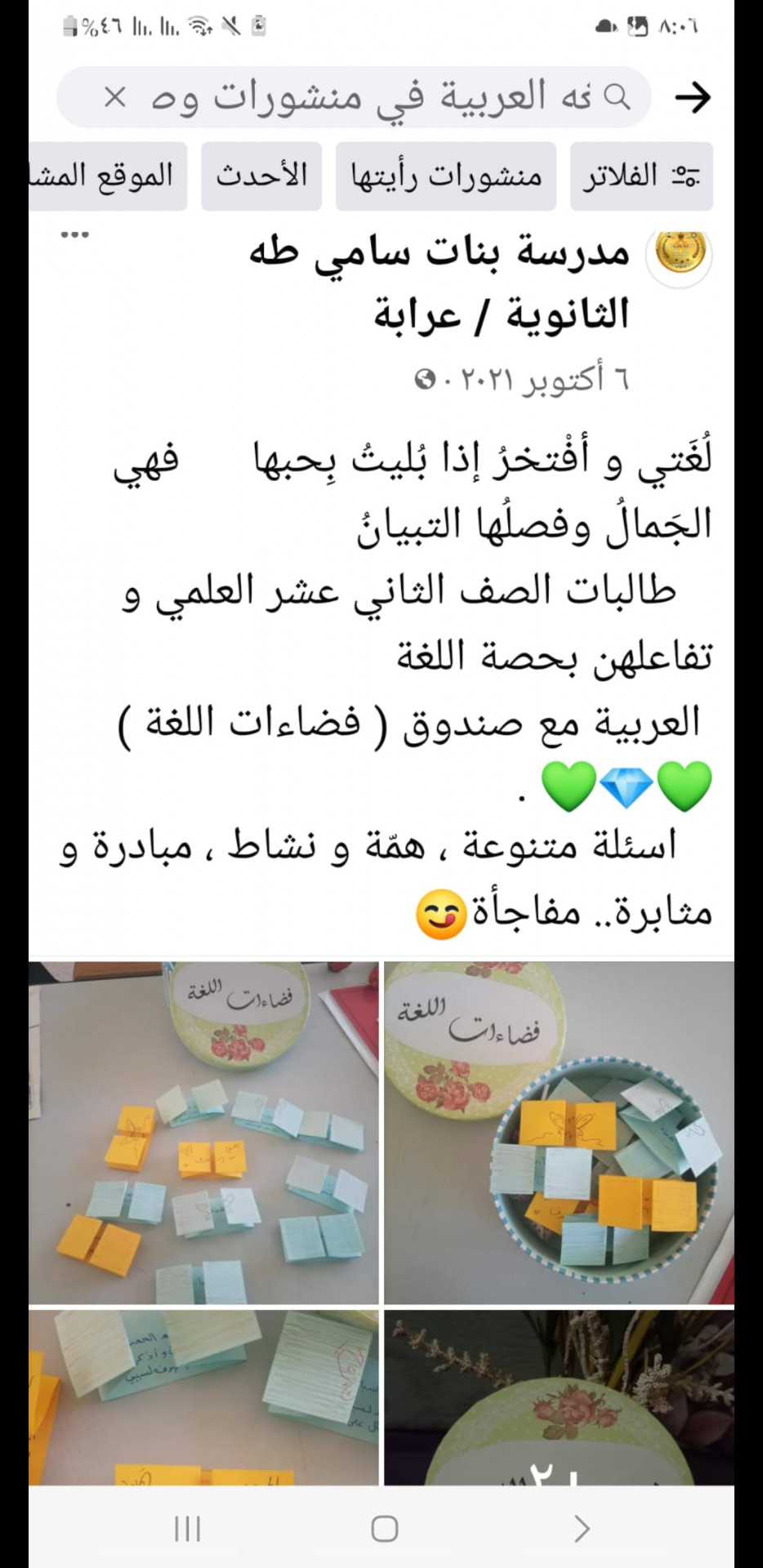Open the photo of the open box with notes
Image resolution: width=763 pixels, height=1568 pixels.
[x=560, y=1133]
